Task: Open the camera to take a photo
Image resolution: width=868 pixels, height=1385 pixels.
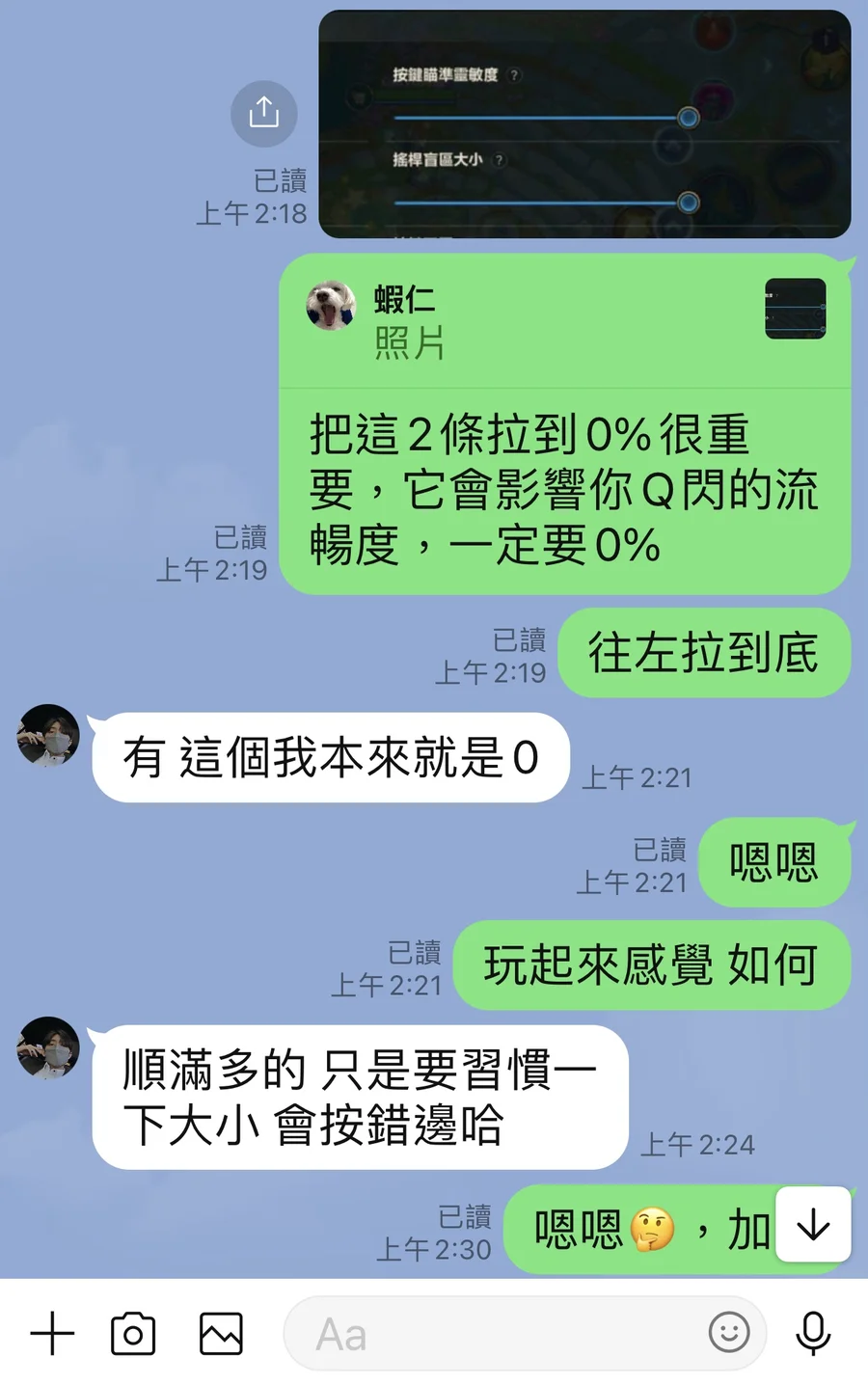Action: [x=133, y=1335]
